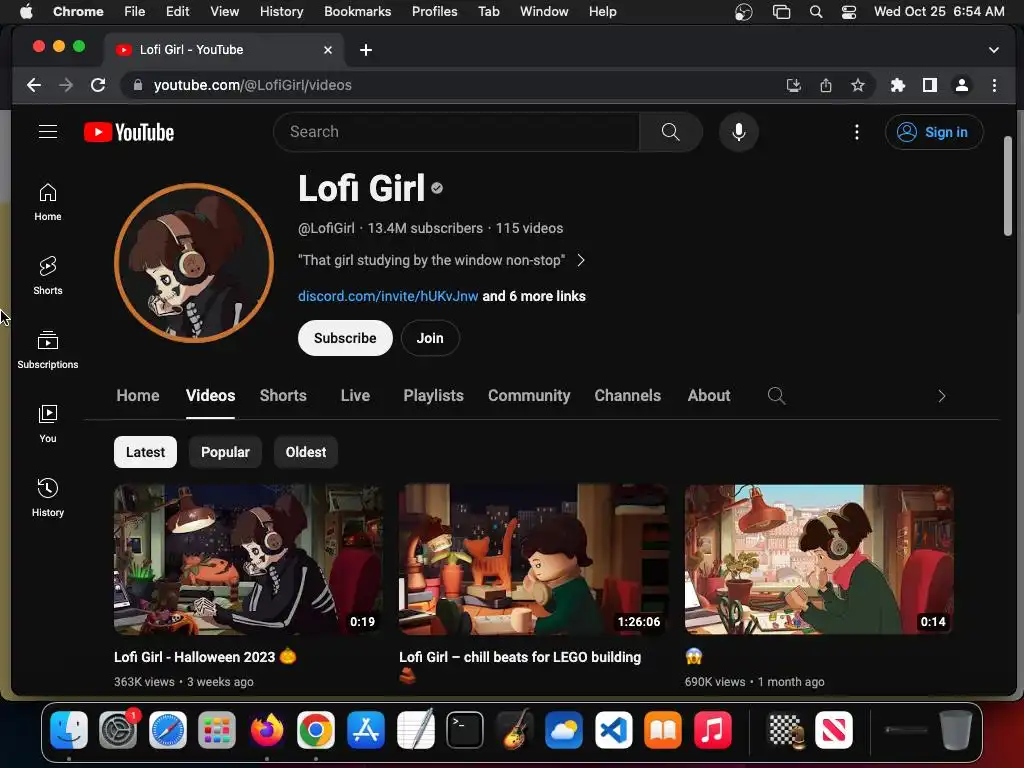This screenshot has height=768, width=1024.
Task: Open the Playlists tab
Action: click(x=433, y=395)
